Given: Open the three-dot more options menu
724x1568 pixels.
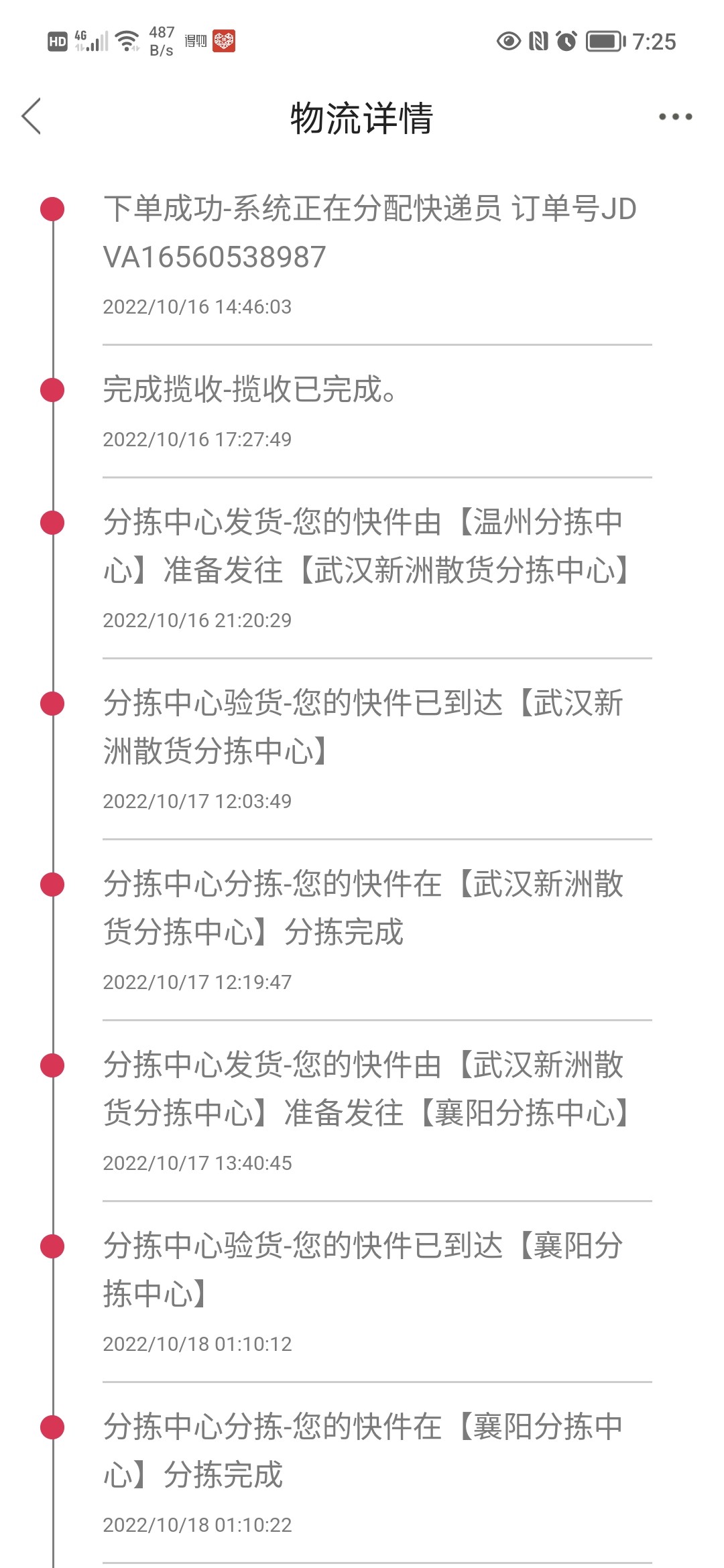Looking at the screenshot, I should (x=675, y=117).
